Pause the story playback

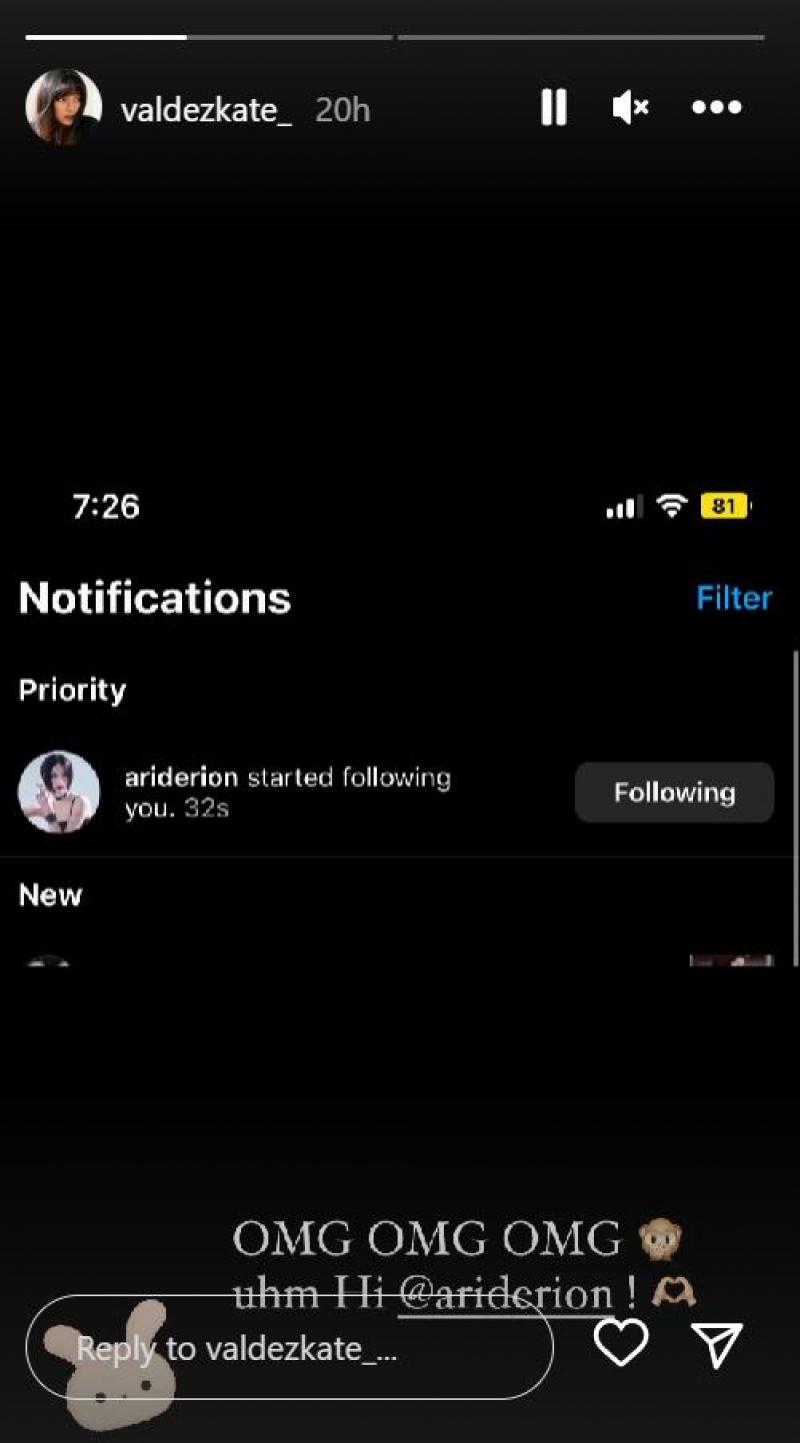(554, 107)
